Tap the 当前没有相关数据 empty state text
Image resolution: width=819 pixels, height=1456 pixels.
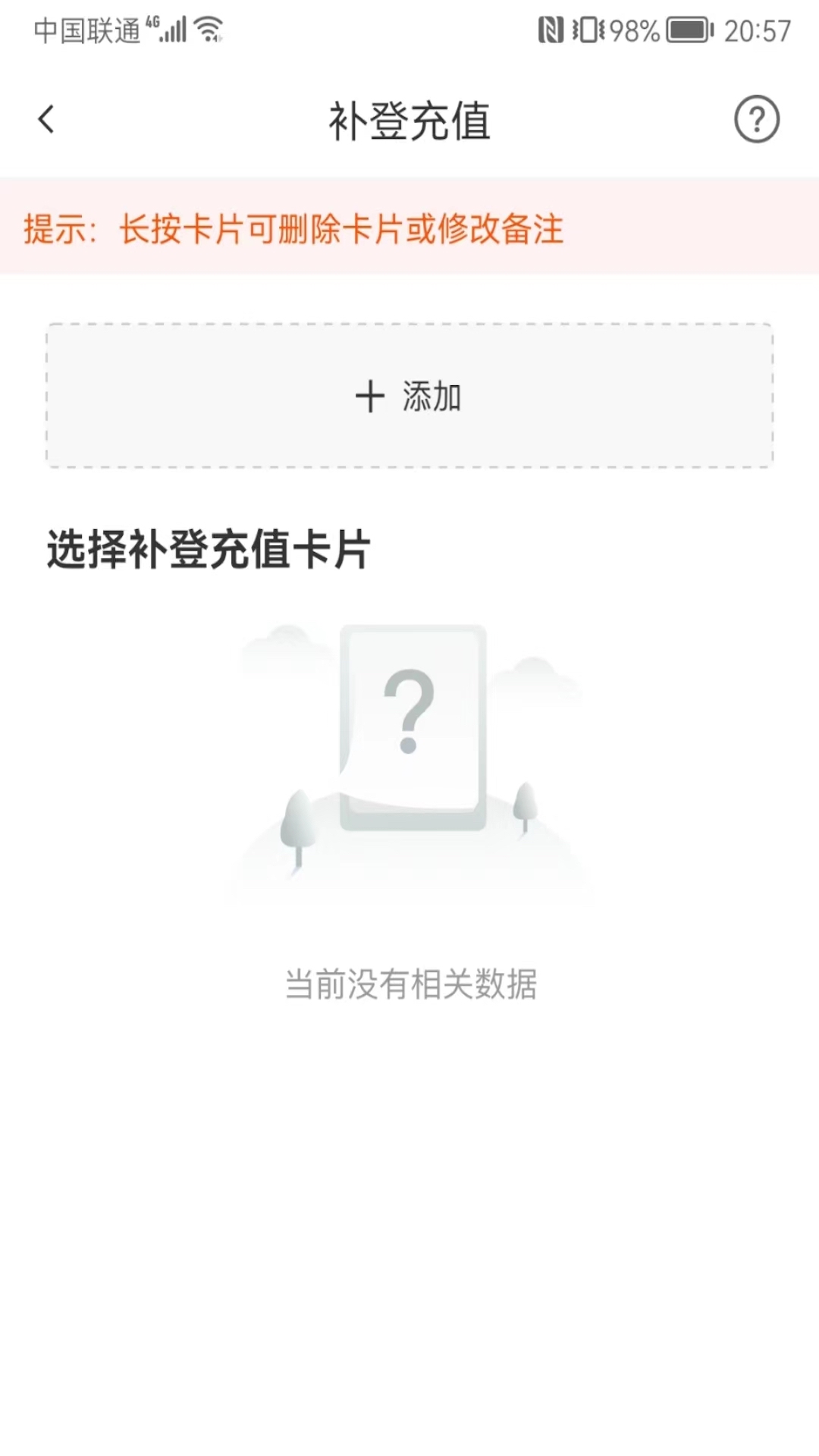(x=409, y=984)
